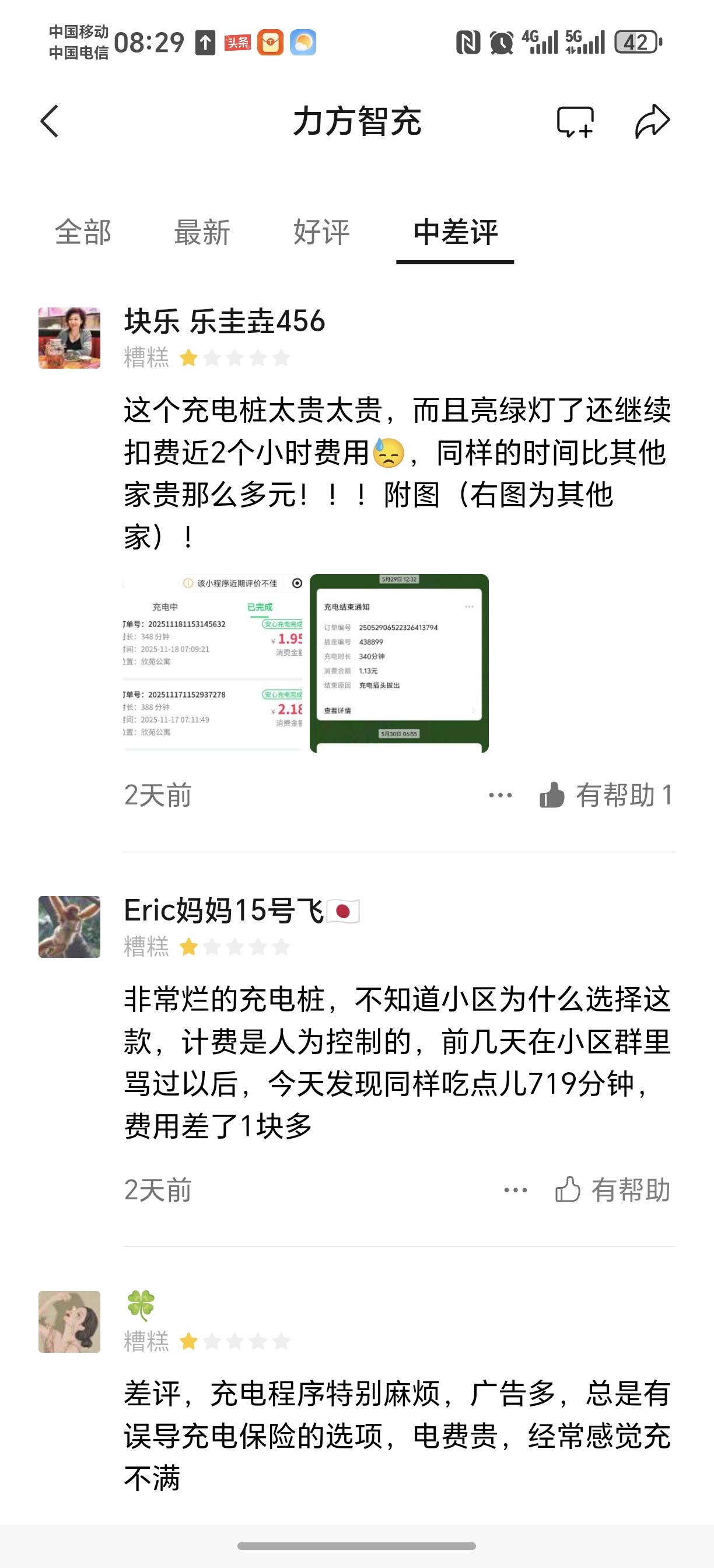This screenshot has height=1568, width=714.
Task: Open the 🍀 reviewer's profile avatar
Action: point(69,1321)
